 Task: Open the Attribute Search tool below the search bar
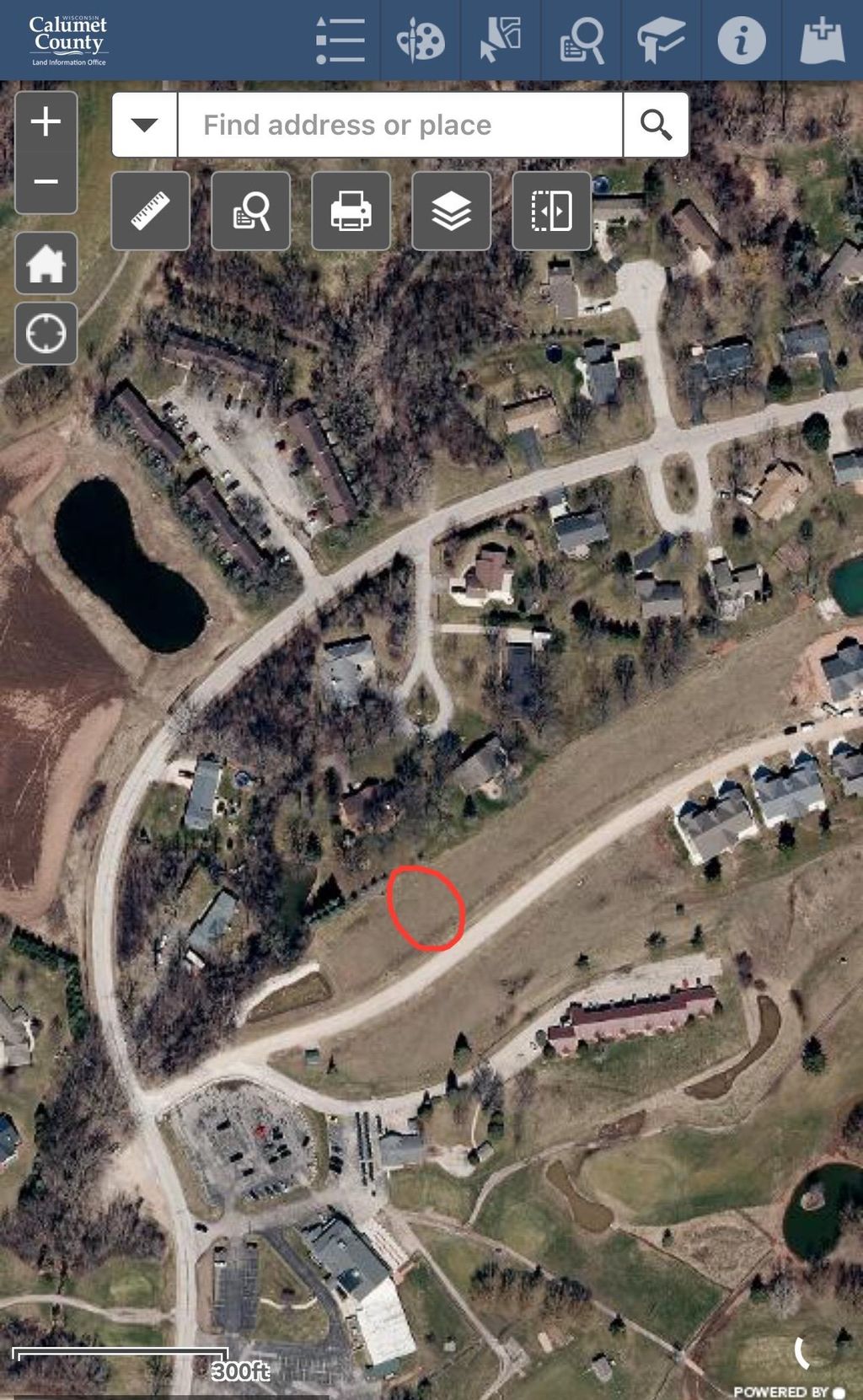click(x=250, y=212)
